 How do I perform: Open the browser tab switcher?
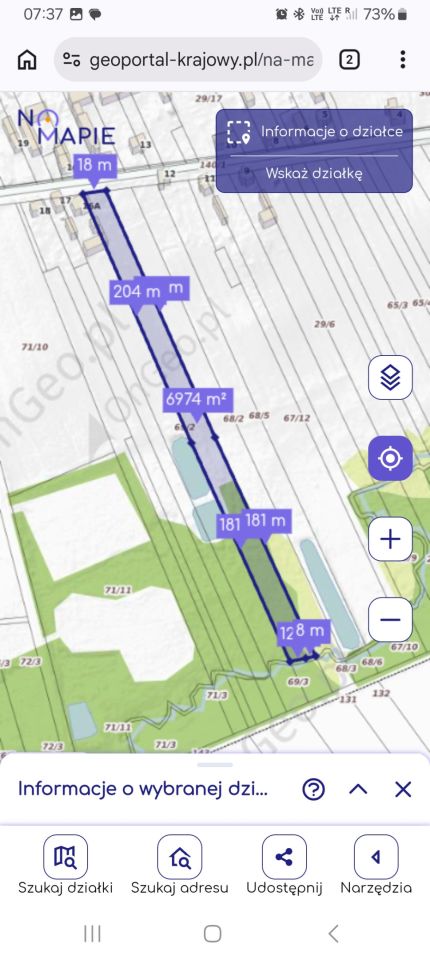(x=349, y=59)
